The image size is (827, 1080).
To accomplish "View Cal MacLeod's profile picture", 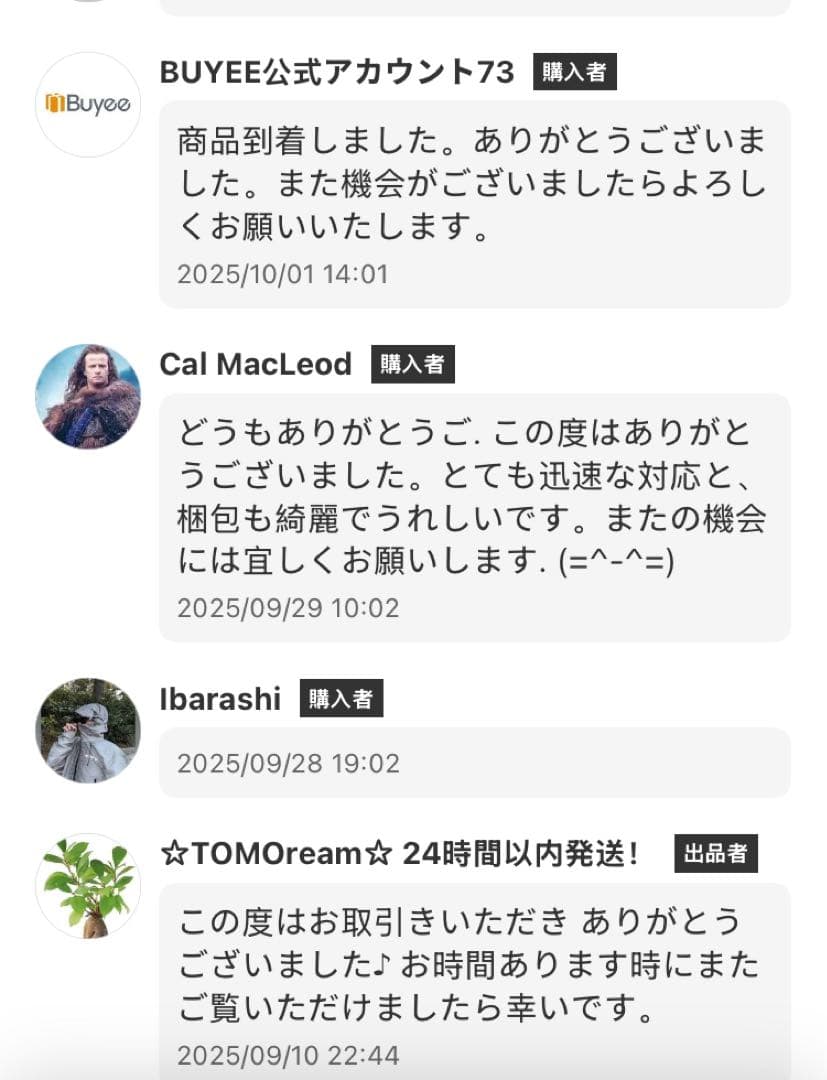I will click(88, 397).
